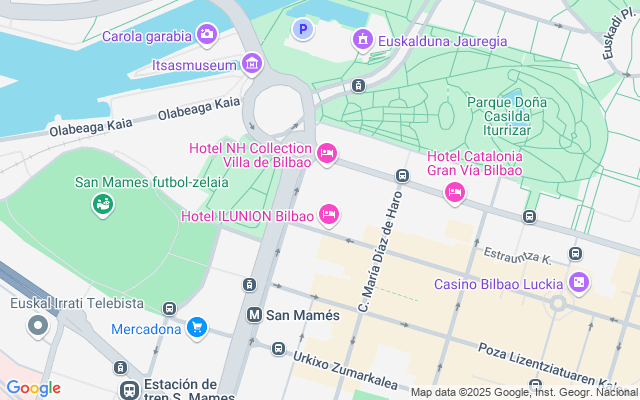Screen dimensions: 640x400
Task: Select the Itsasmuseum pin
Action: click(x=251, y=65)
